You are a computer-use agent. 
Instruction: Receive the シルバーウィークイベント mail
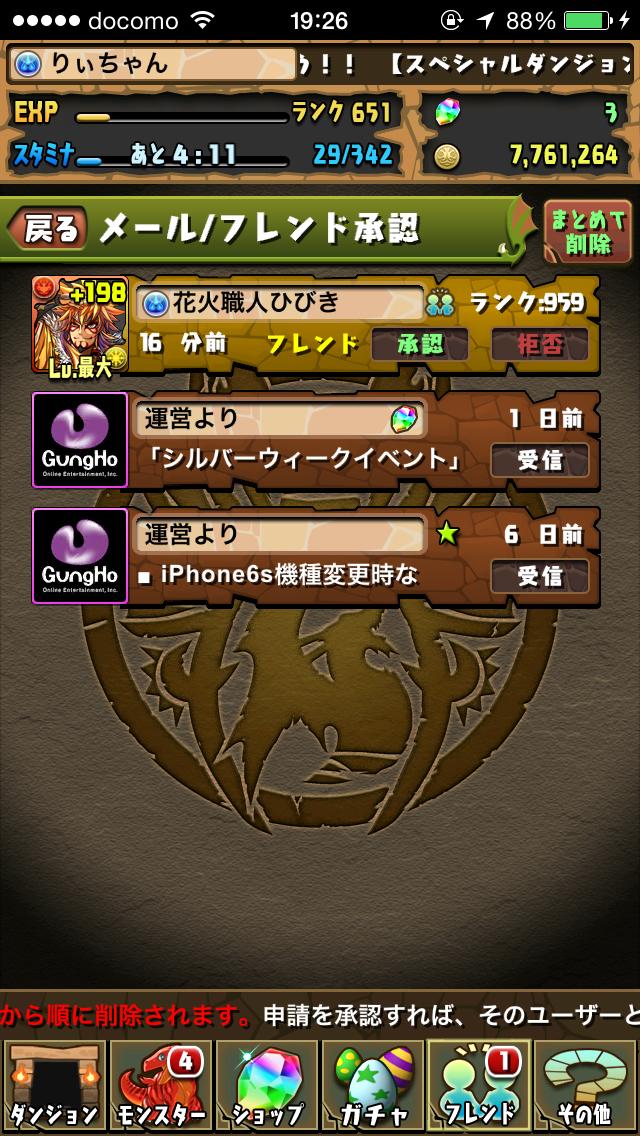tap(539, 460)
